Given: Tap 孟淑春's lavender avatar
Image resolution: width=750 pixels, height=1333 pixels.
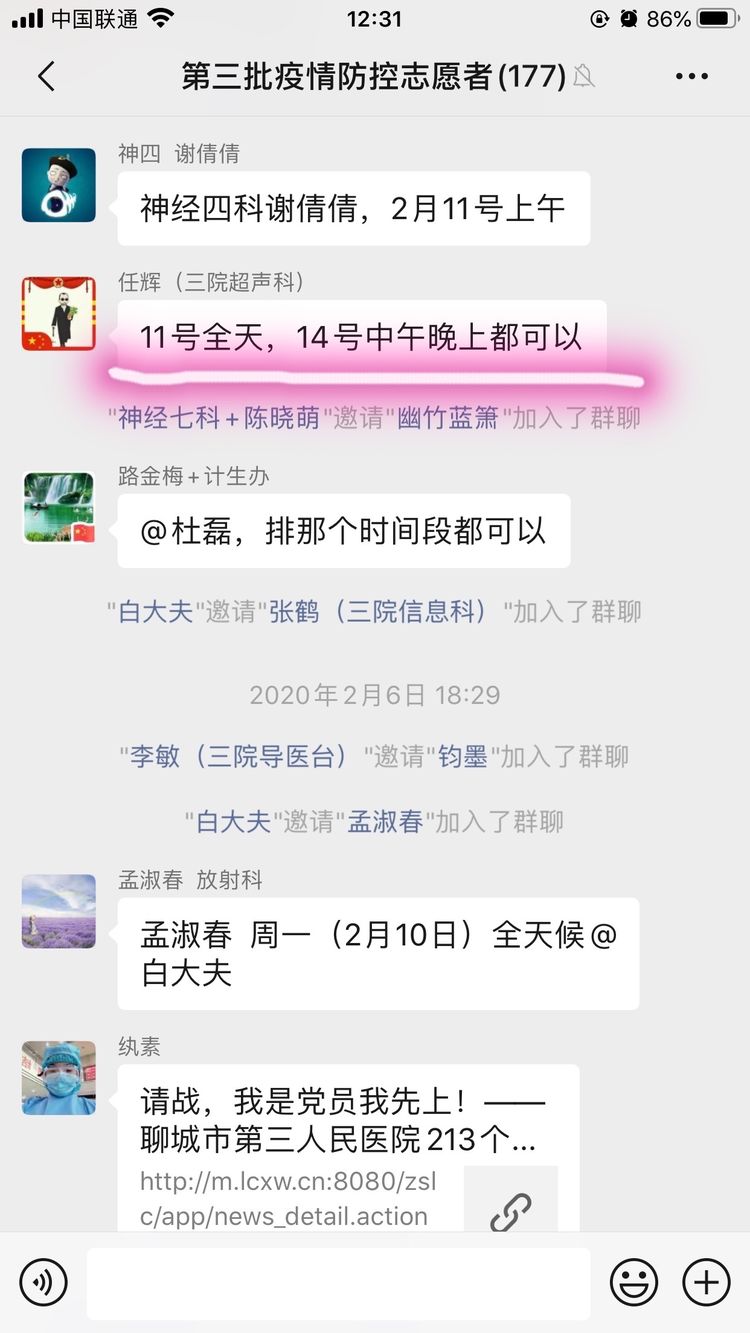Looking at the screenshot, I should [59, 911].
